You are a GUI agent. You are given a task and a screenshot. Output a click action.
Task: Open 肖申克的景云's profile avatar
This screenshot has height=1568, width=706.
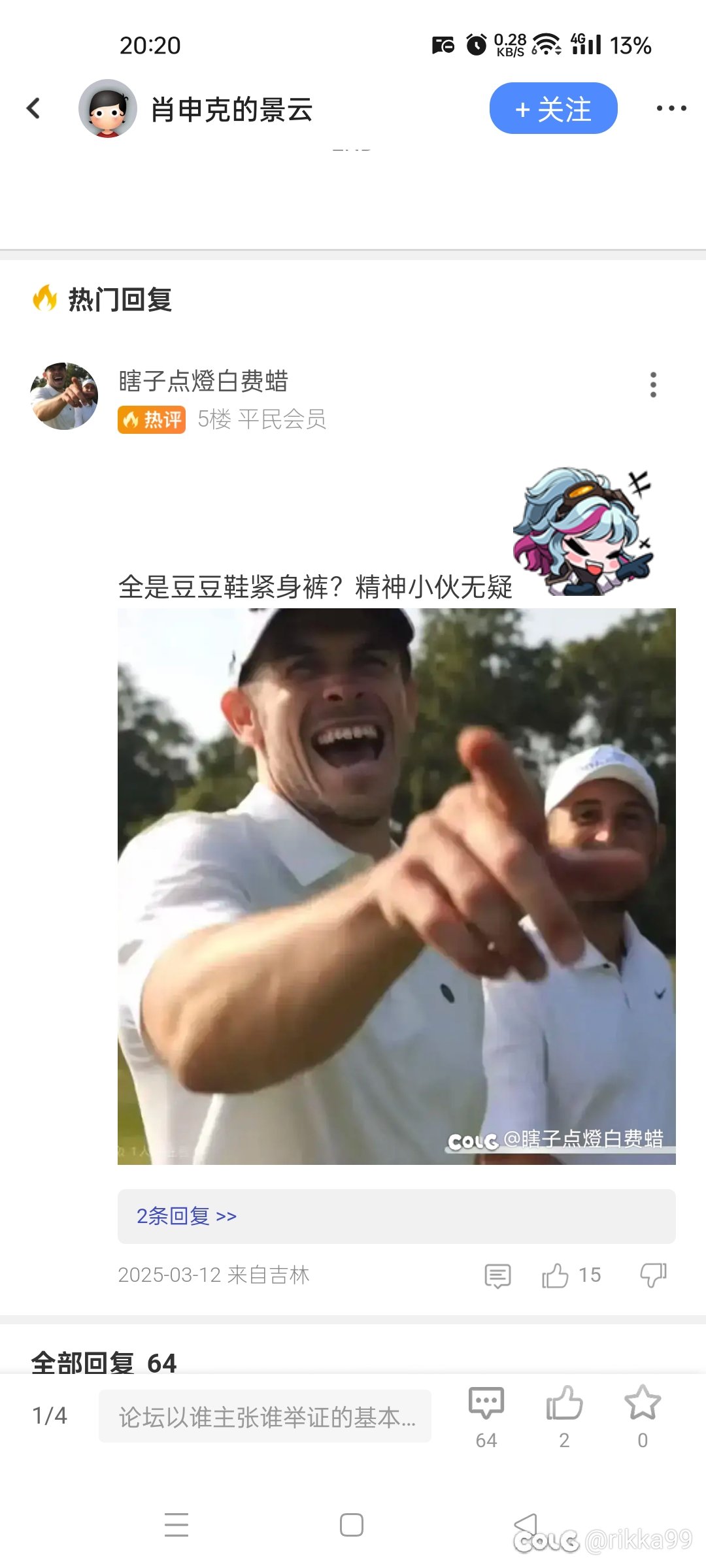click(x=108, y=108)
